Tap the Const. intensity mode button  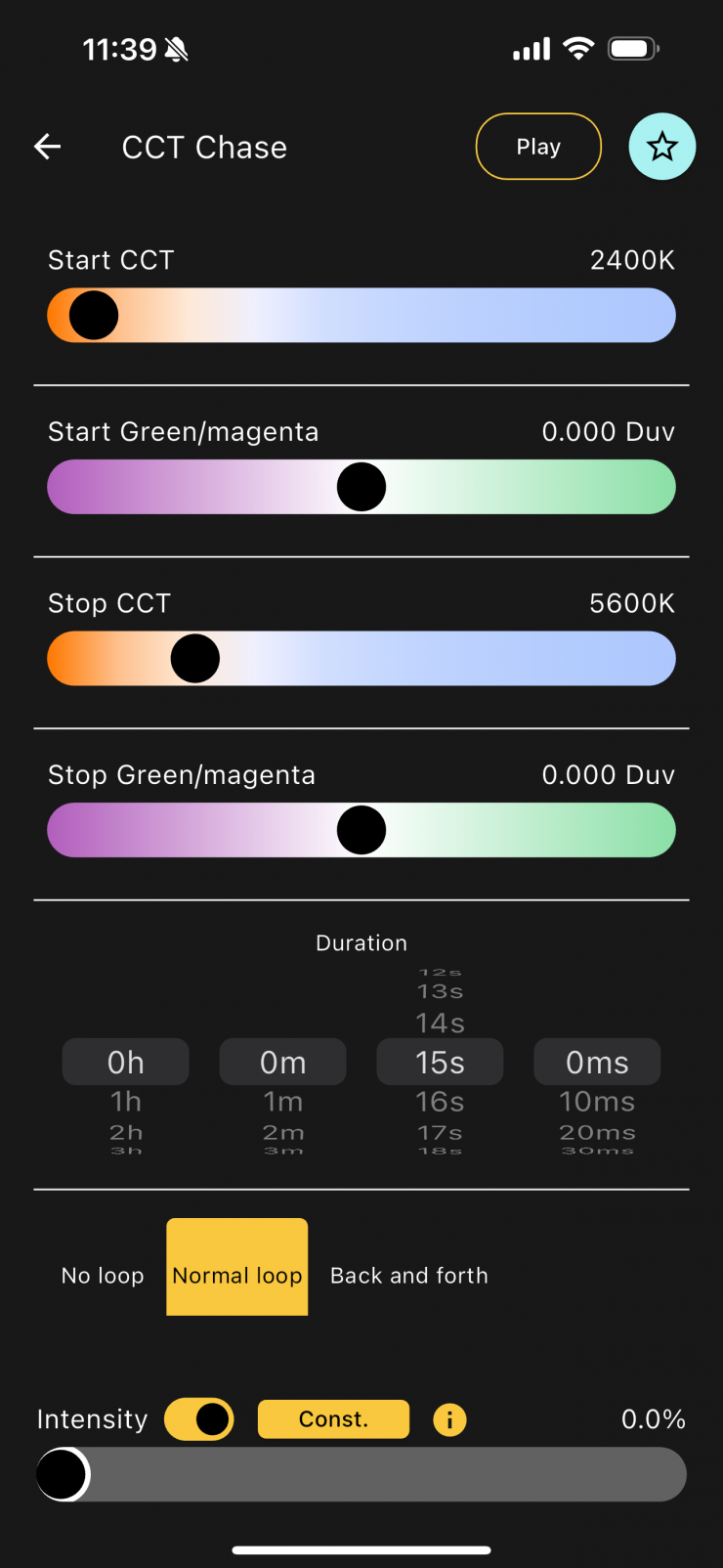pyautogui.click(x=333, y=1419)
